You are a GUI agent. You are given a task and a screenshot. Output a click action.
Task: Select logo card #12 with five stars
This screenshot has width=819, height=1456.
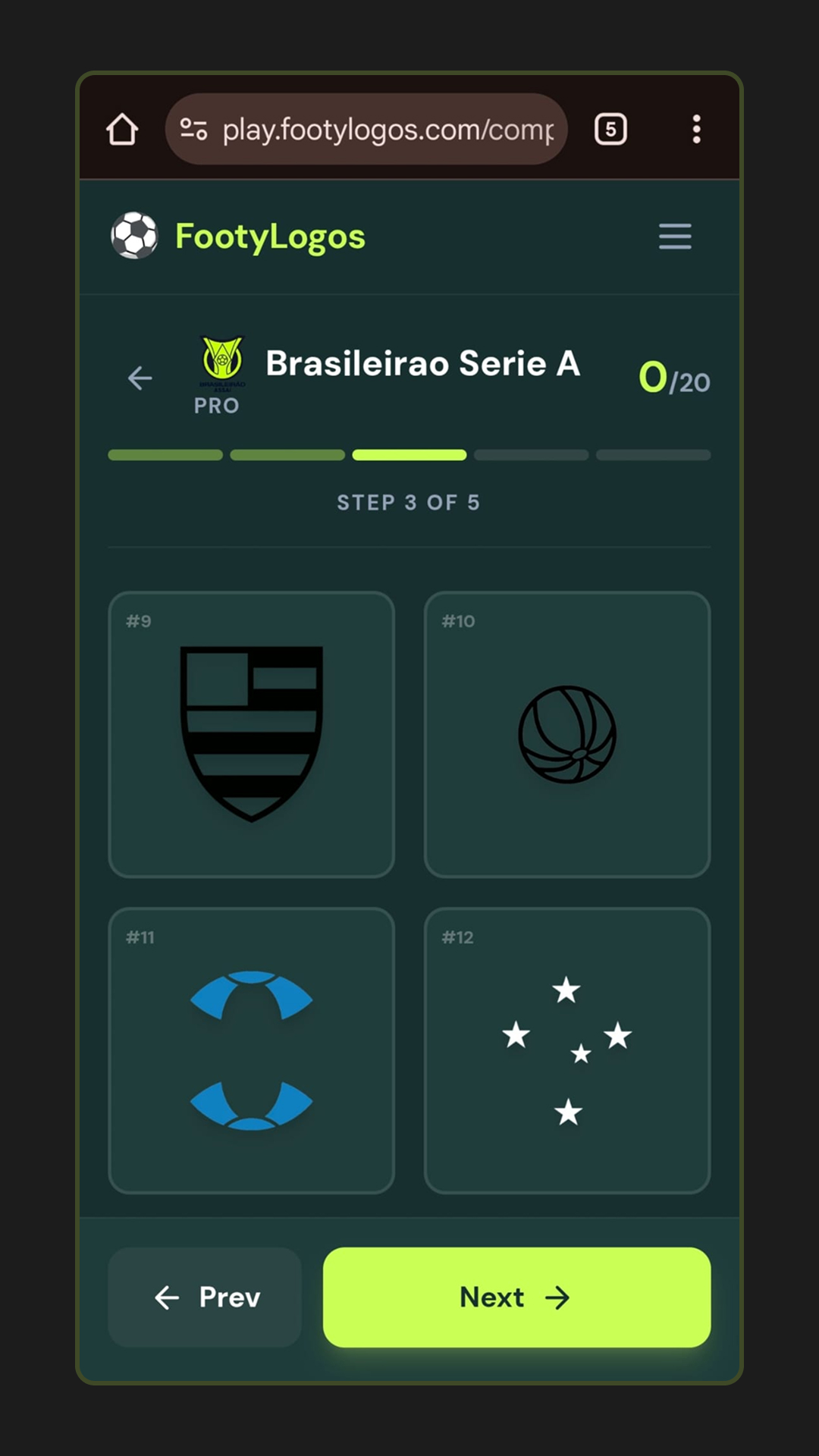tap(567, 1050)
